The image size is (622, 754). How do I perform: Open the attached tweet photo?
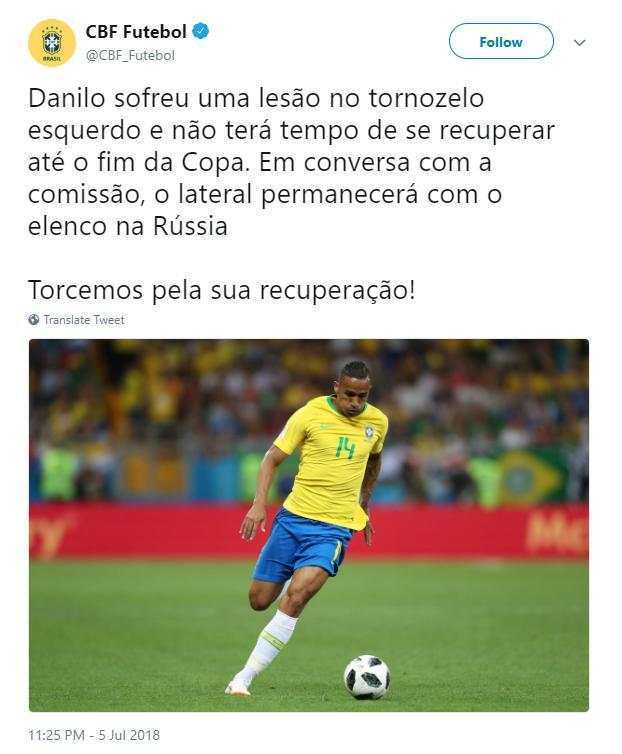click(308, 525)
